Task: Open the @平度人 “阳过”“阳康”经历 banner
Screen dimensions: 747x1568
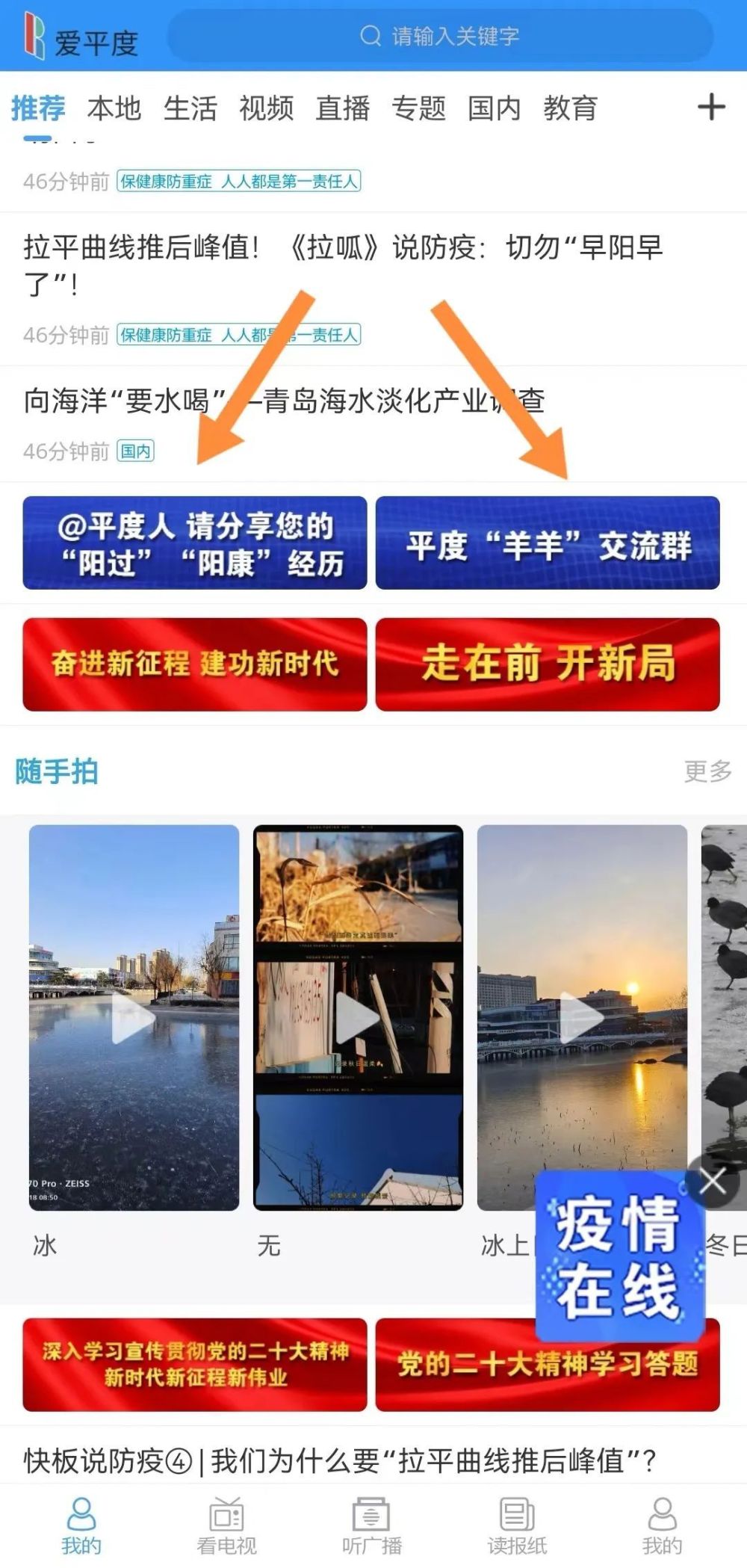Action: click(195, 543)
